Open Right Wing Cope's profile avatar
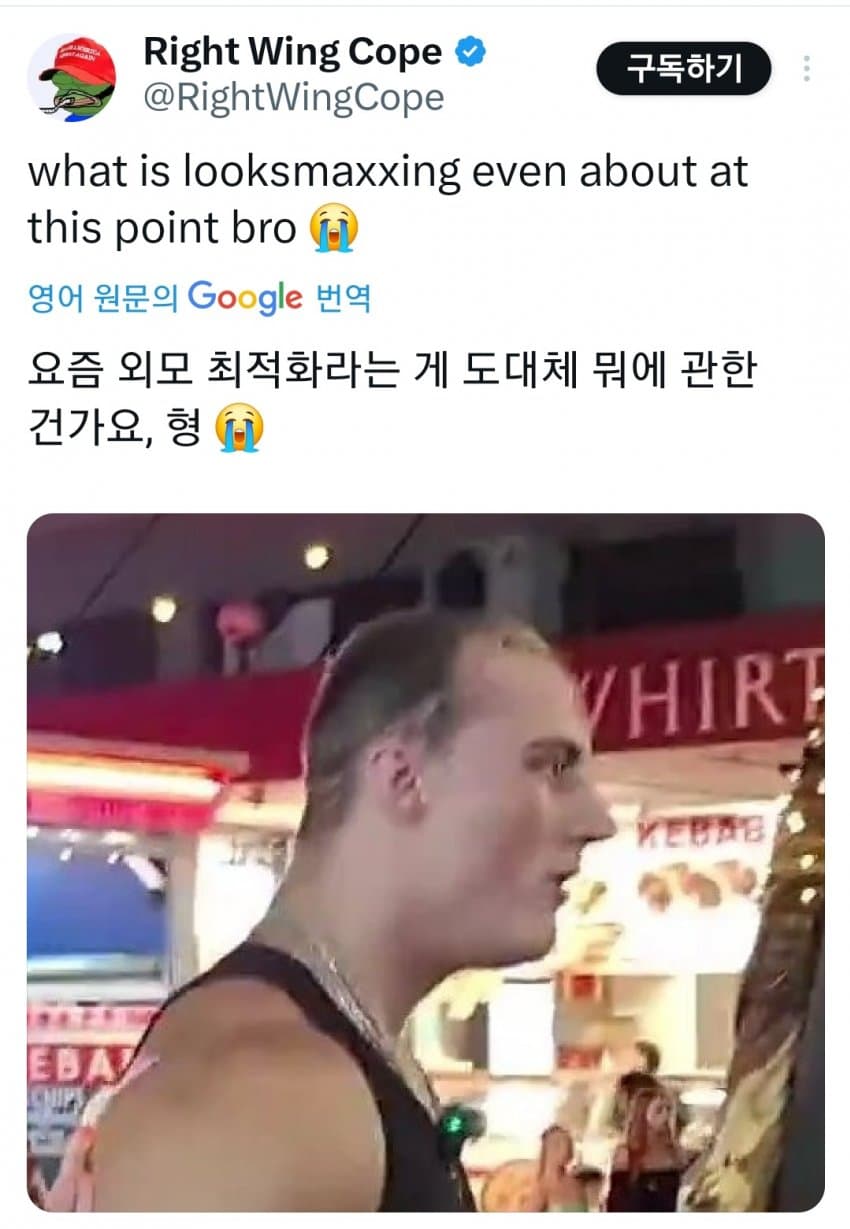Viewport: 850px width, 1229px height. (x=71, y=76)
